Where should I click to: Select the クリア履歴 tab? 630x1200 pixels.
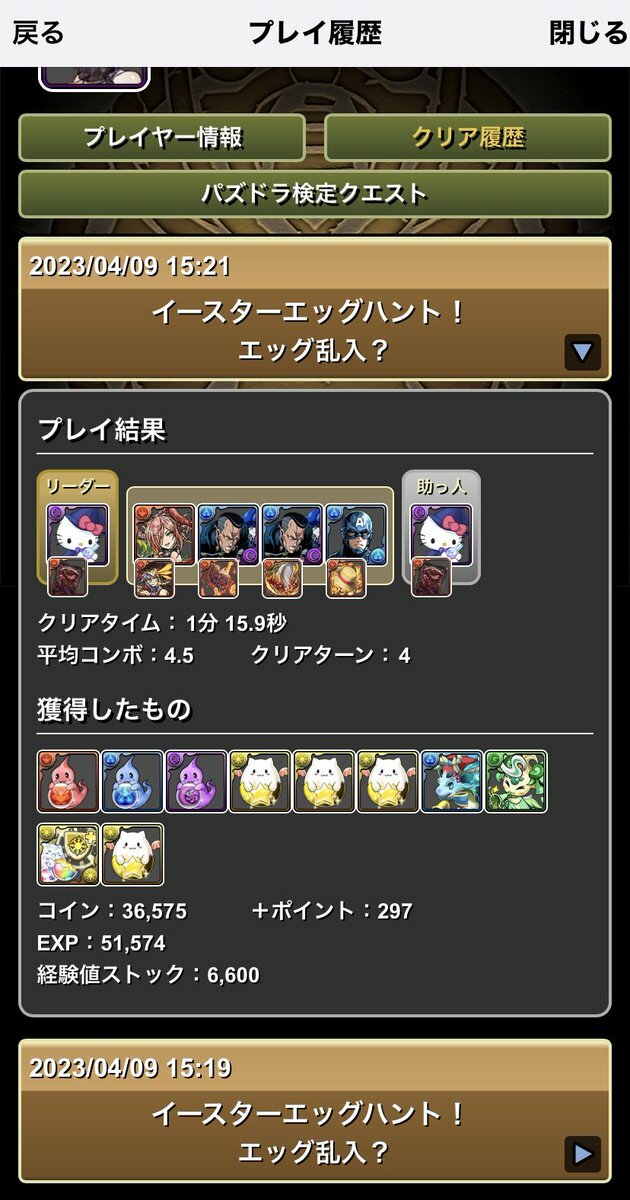click(468, 138)
